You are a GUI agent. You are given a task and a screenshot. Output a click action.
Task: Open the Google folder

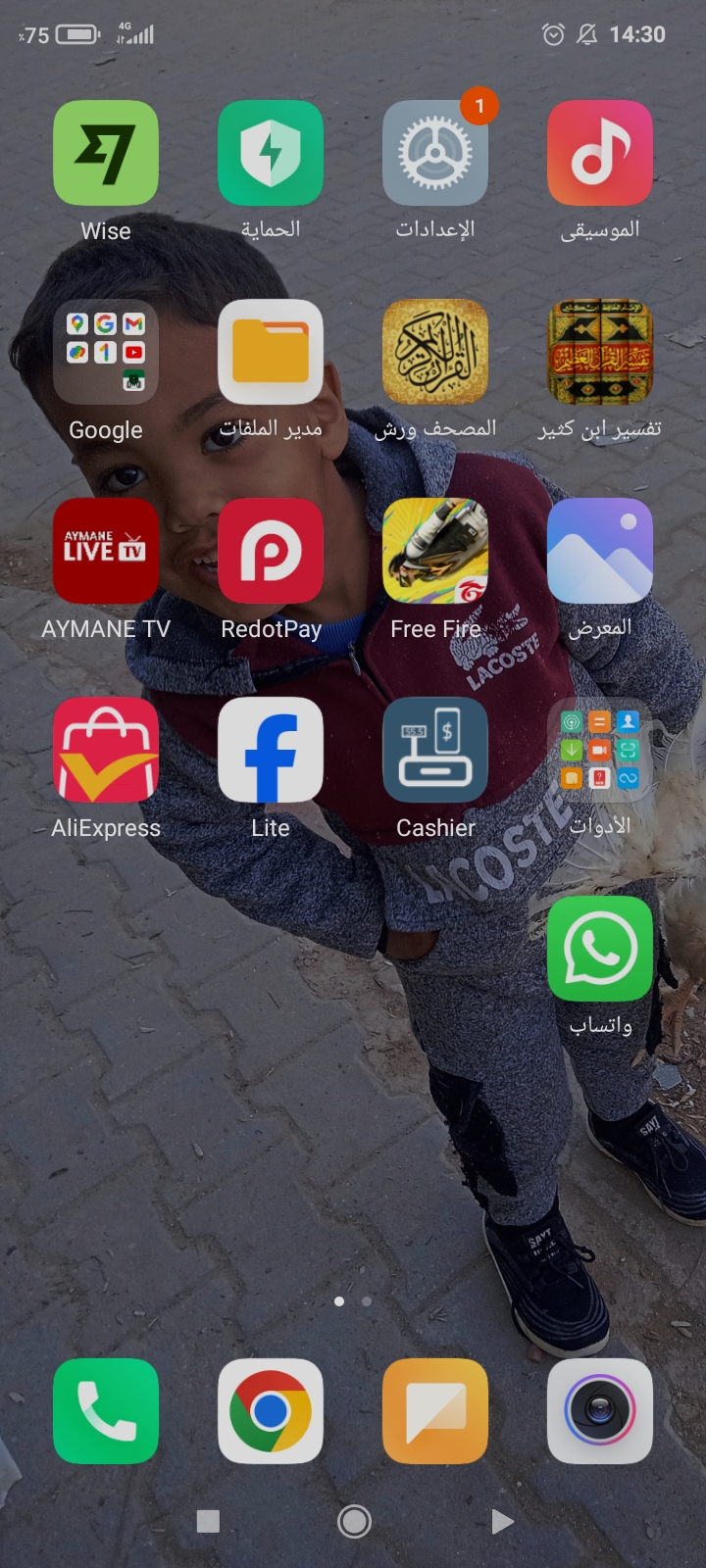point(106,352)
